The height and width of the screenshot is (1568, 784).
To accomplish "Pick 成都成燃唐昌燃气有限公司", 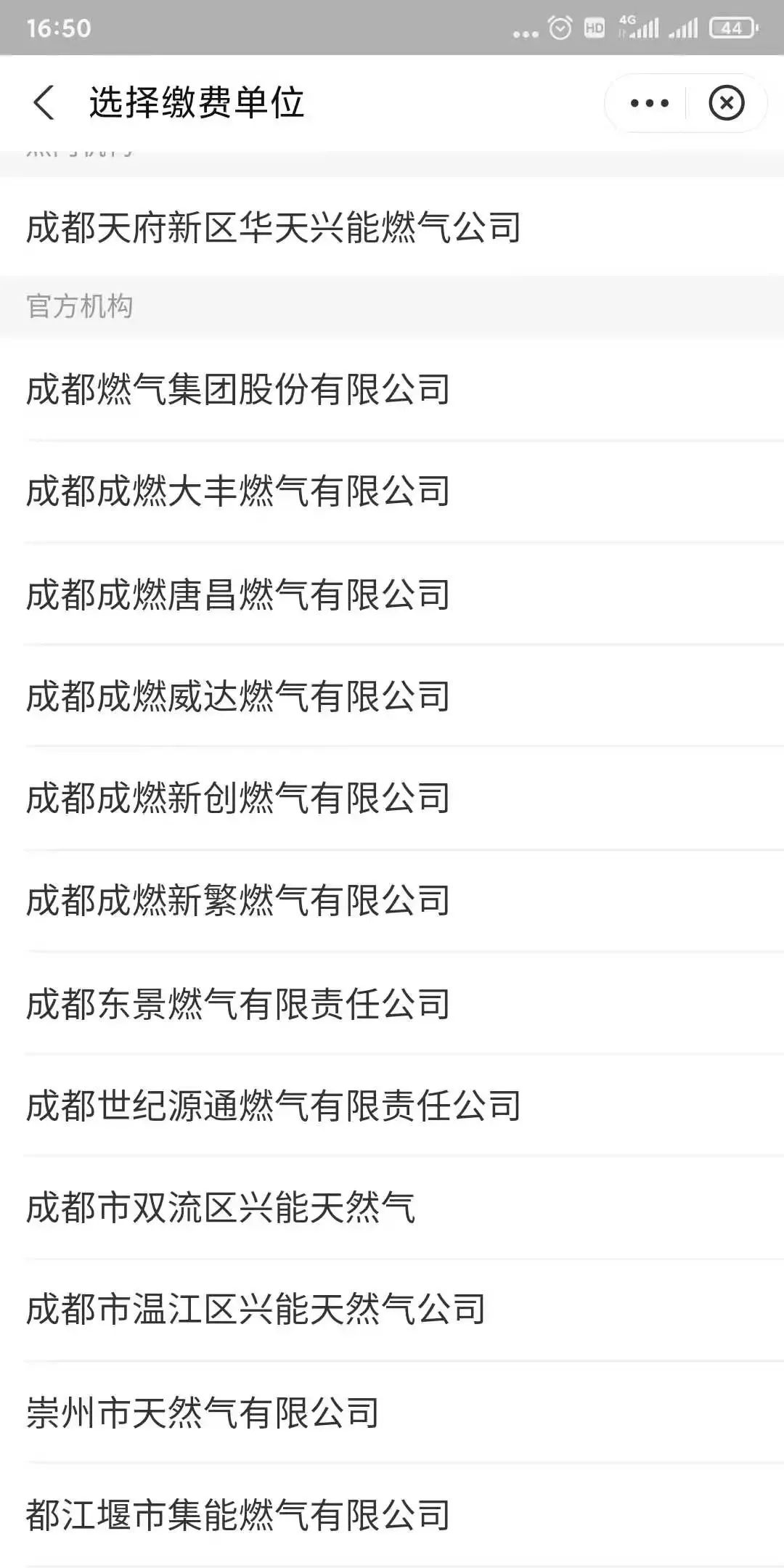I will tap(238, 595).
